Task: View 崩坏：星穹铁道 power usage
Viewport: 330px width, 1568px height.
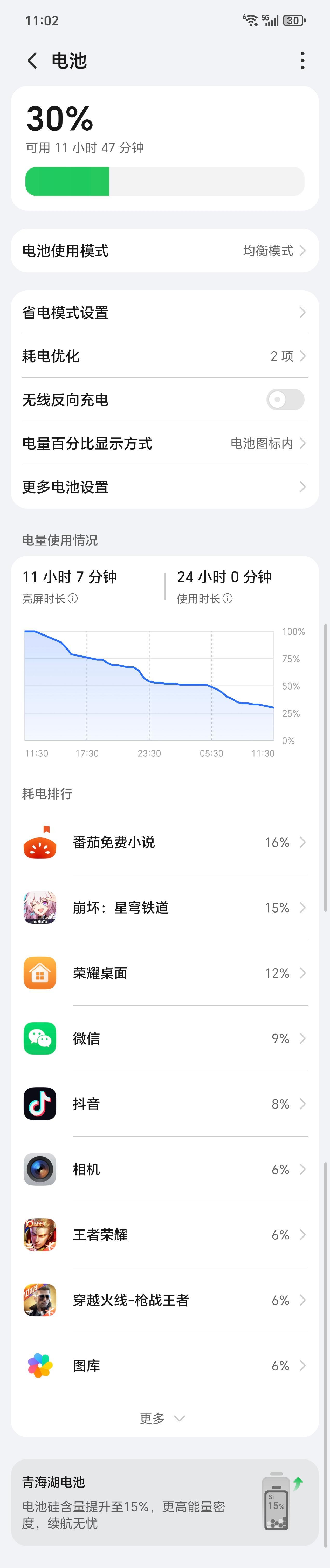Action: [x=164, y=908]
